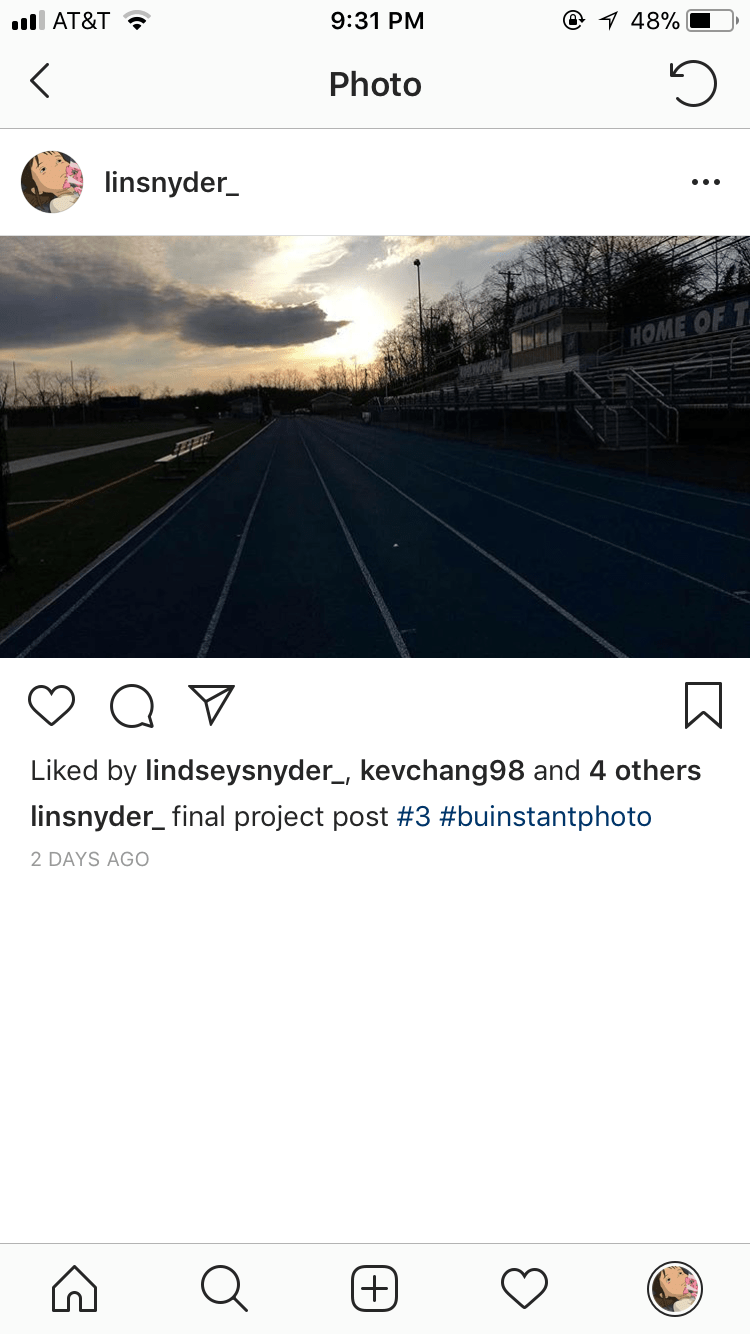The width and height of the screenshot is (750, 1334).
Task: Share the post via direct message
Action: [211, 704]
